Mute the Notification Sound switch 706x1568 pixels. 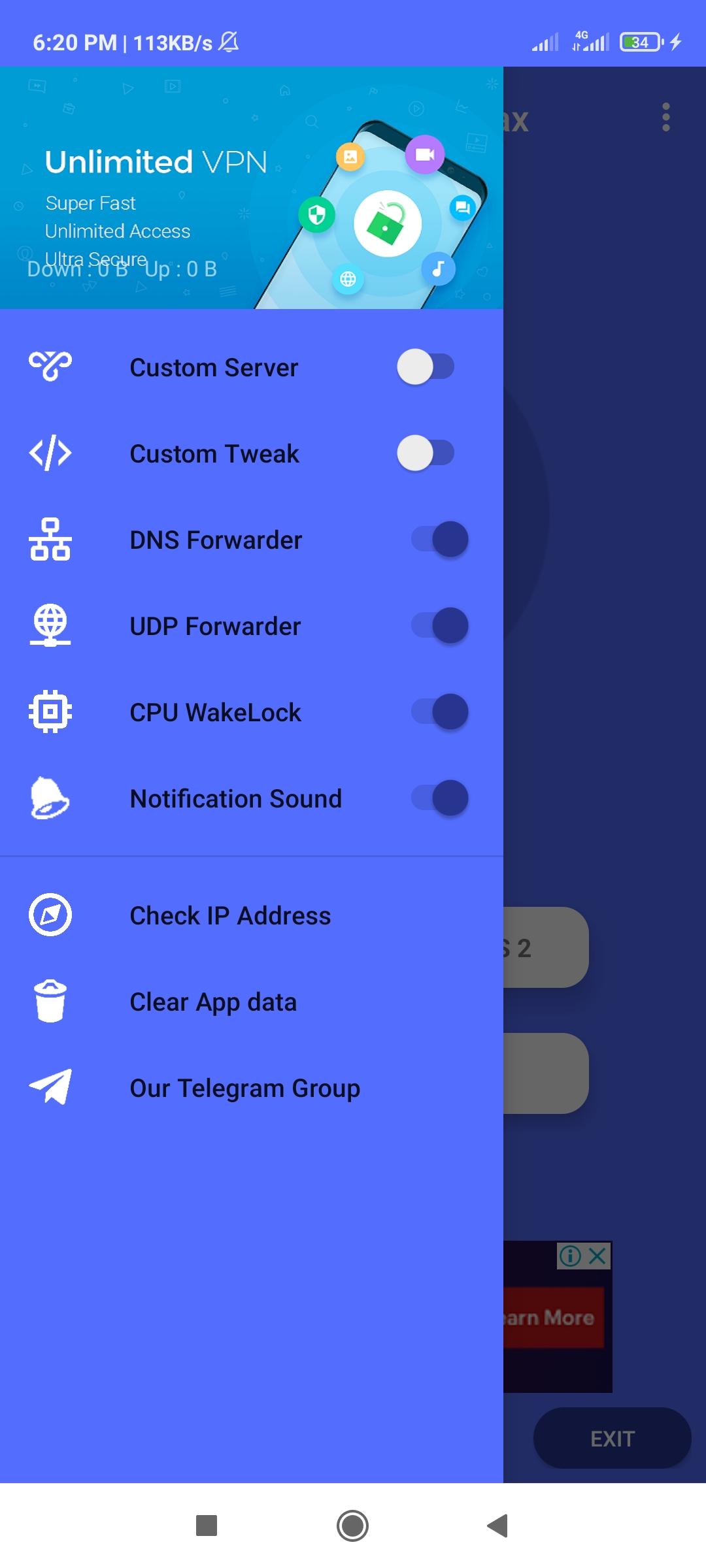point(439,798)
